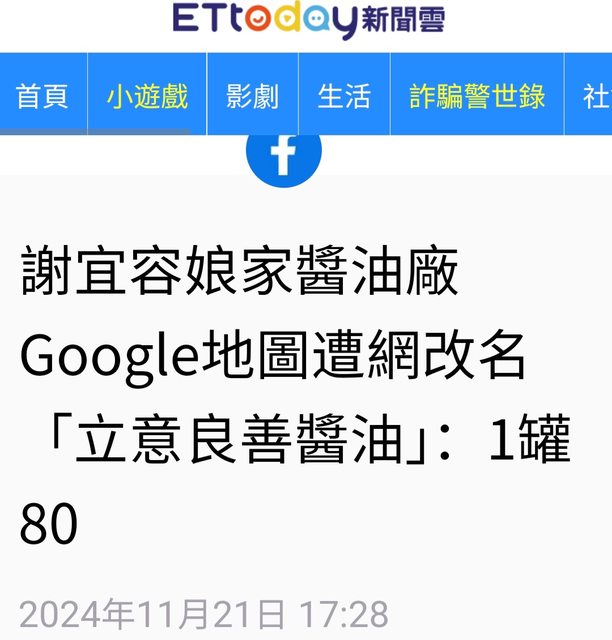Switch to the 小遊戲 tab
The width and height of the screenshot is (612, 640).
147,96
